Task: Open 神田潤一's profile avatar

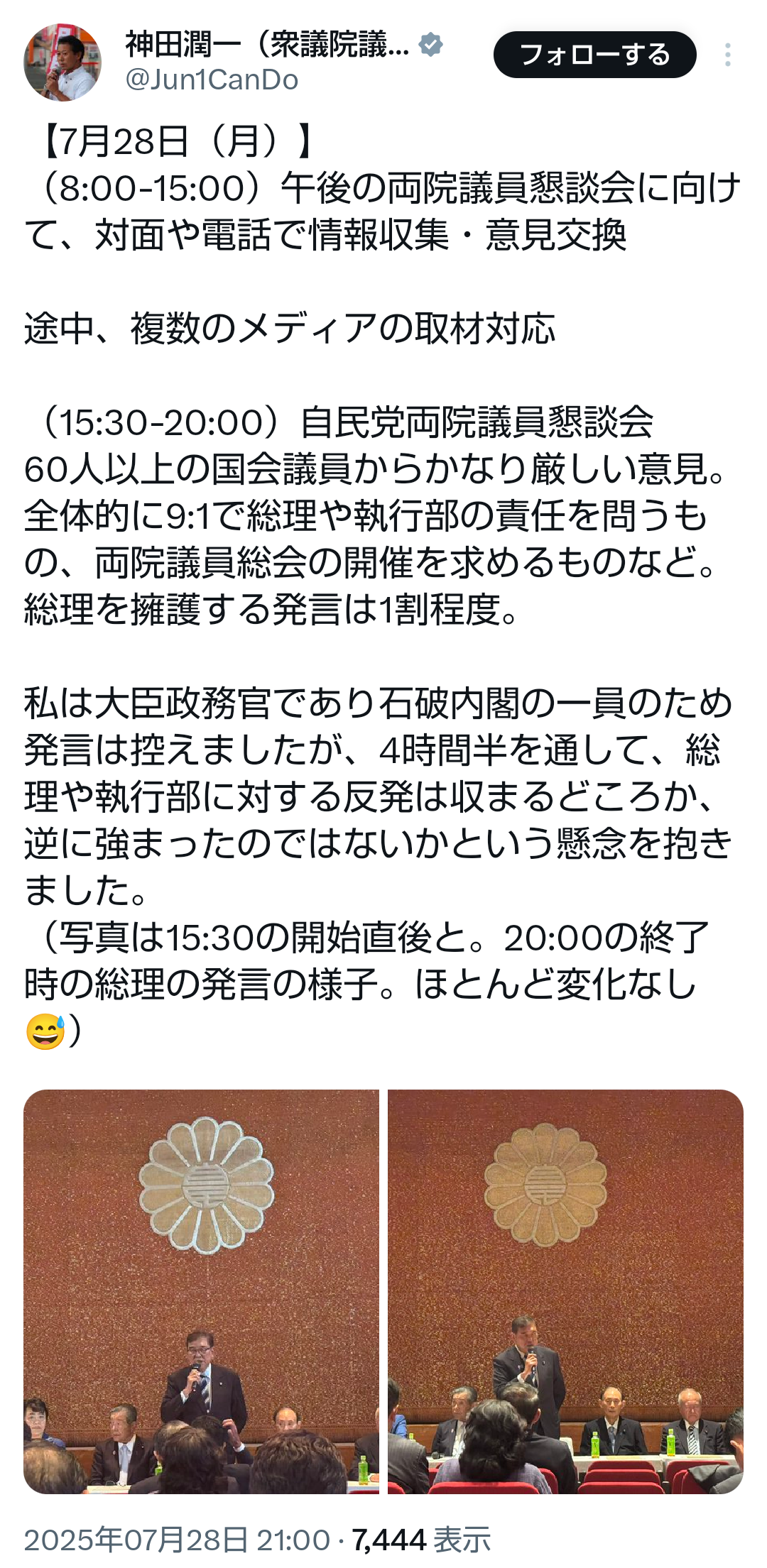Action: [62, 62]
